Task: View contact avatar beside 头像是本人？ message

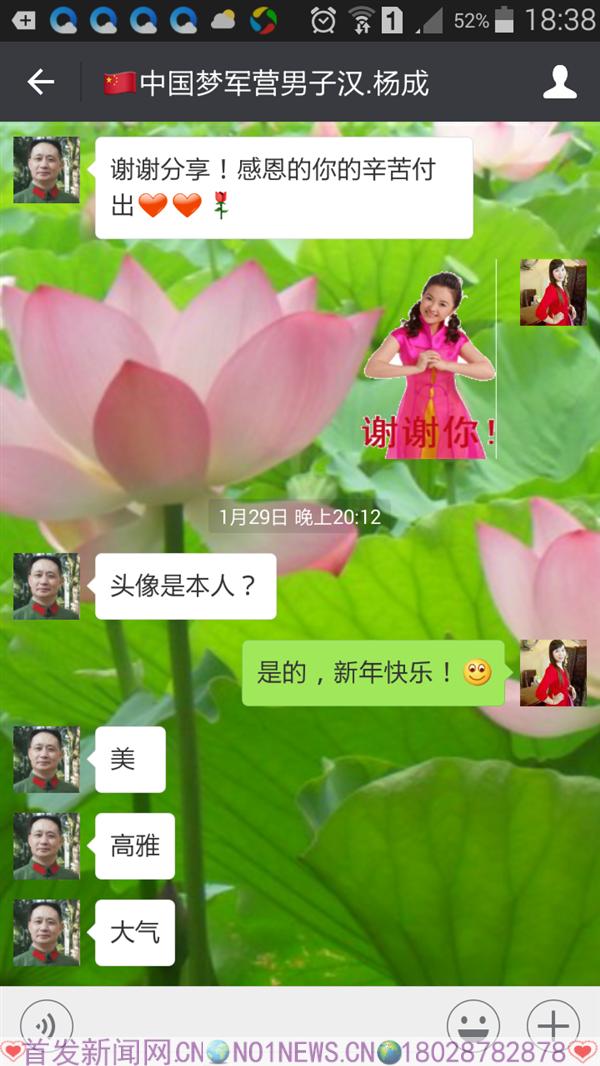Action: click(x=46, y=586)
